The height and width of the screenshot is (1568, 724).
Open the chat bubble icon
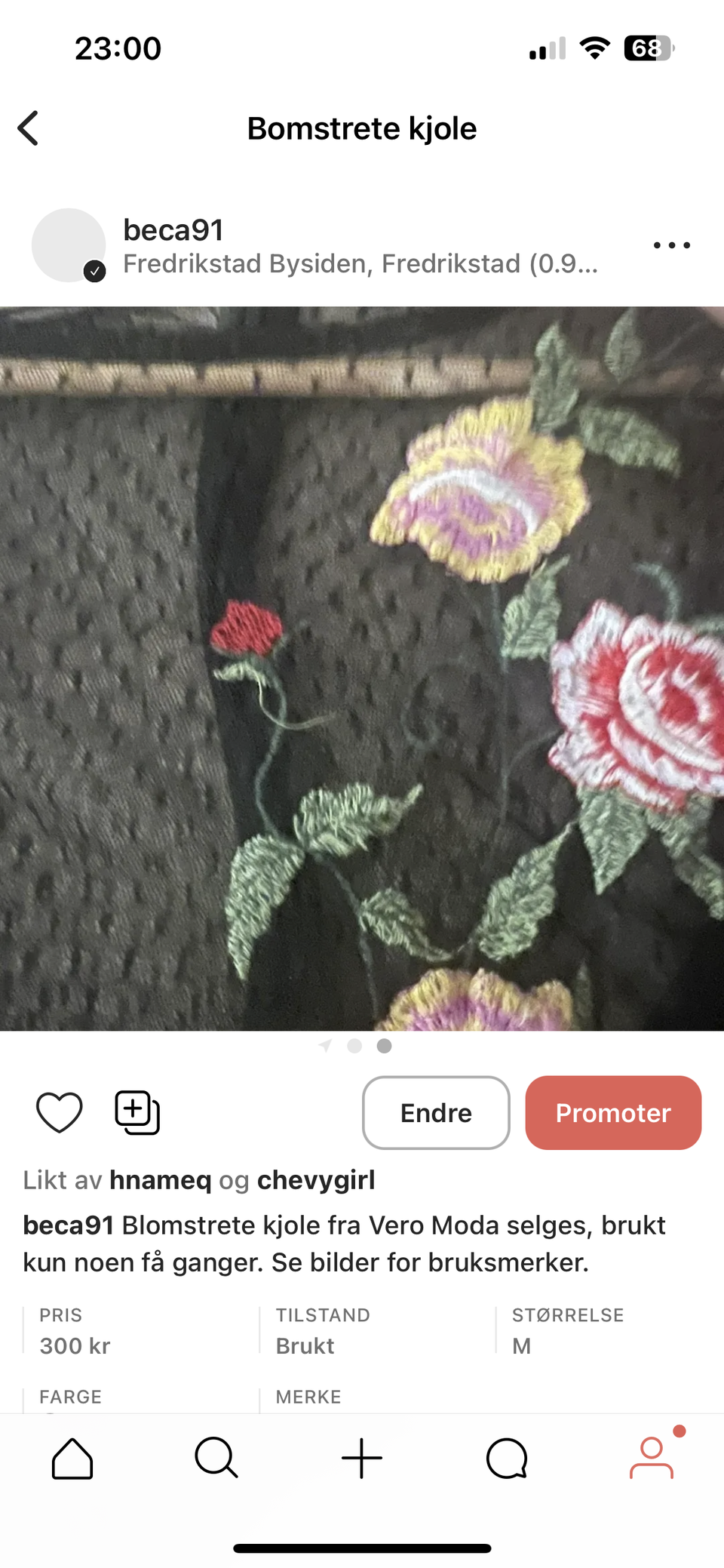pyautogui.click(x=506, y=1458)
